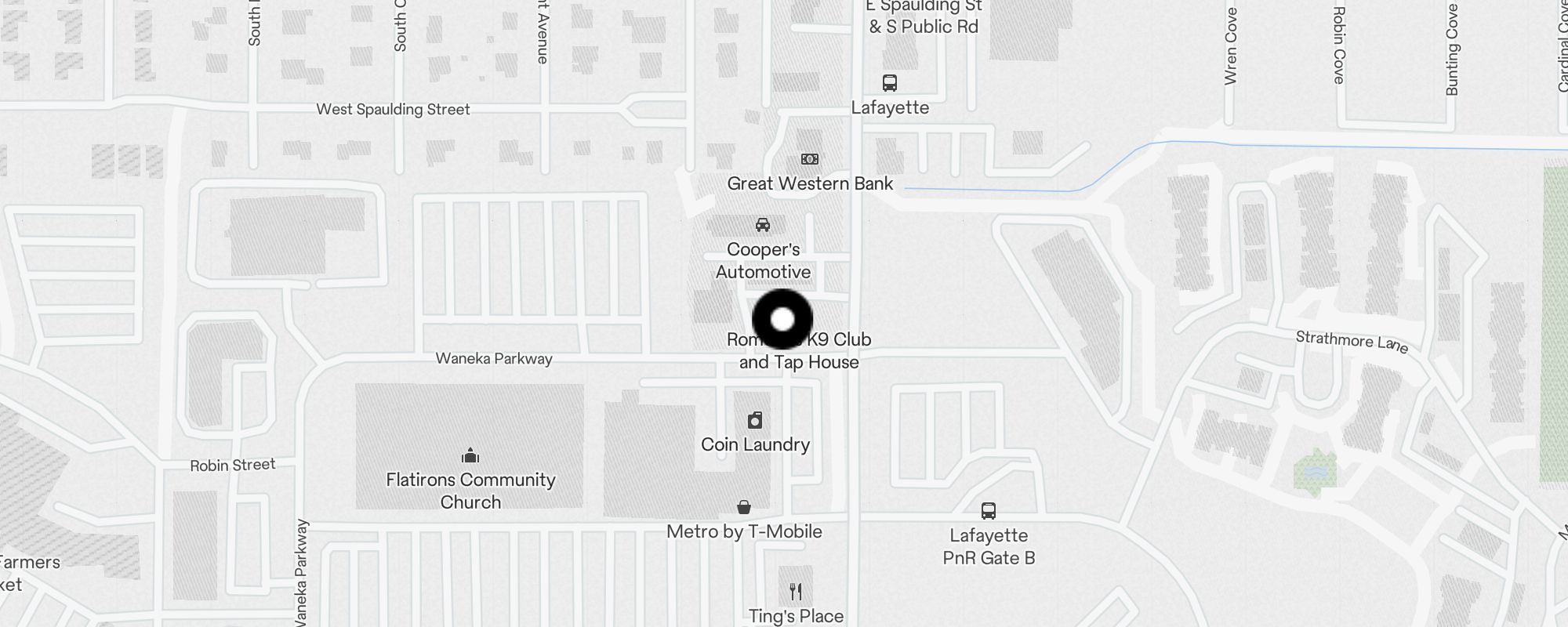Select the Metro by T-Mobile shop marker
1568x627 pixels.
tap(743, 508)
